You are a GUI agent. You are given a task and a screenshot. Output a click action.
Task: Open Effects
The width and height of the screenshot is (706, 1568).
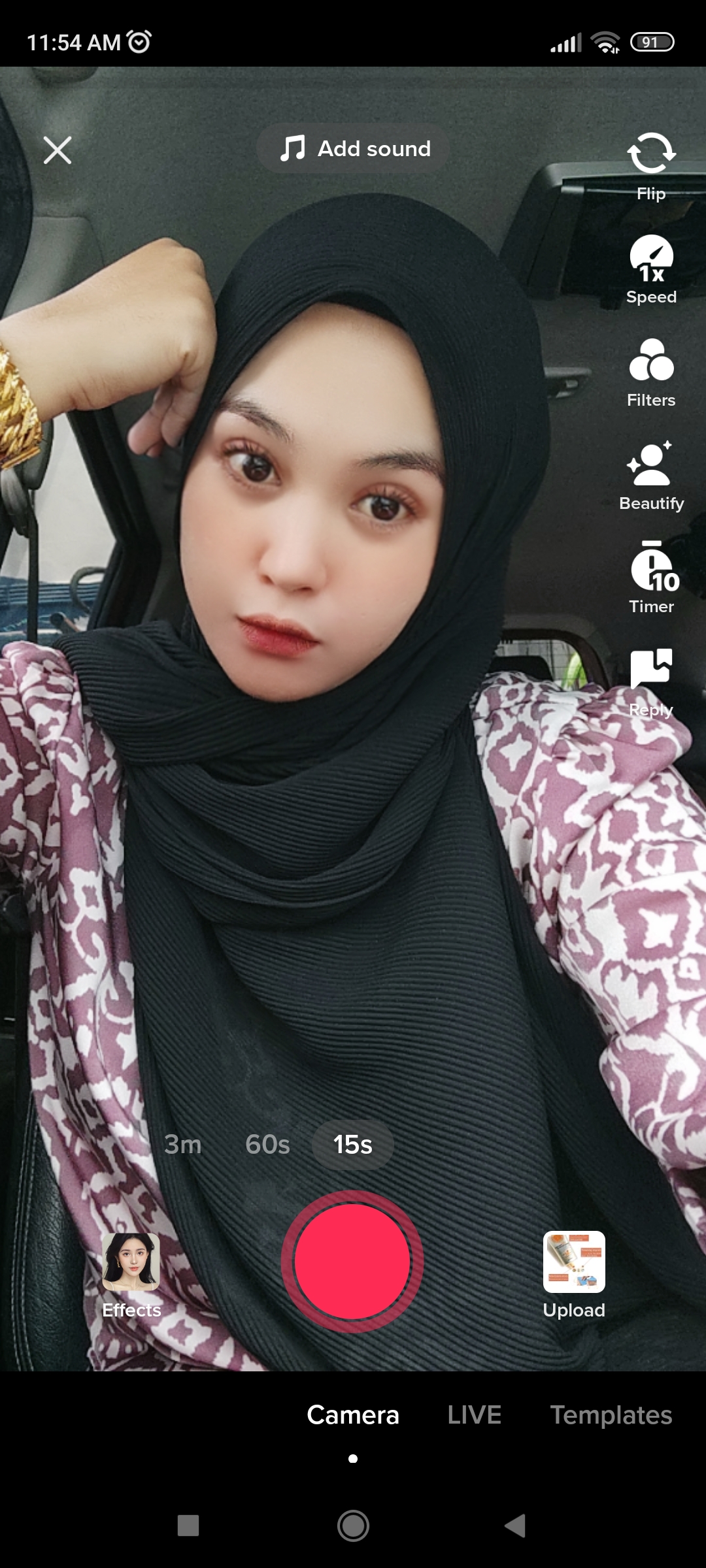coord(131,1276)
